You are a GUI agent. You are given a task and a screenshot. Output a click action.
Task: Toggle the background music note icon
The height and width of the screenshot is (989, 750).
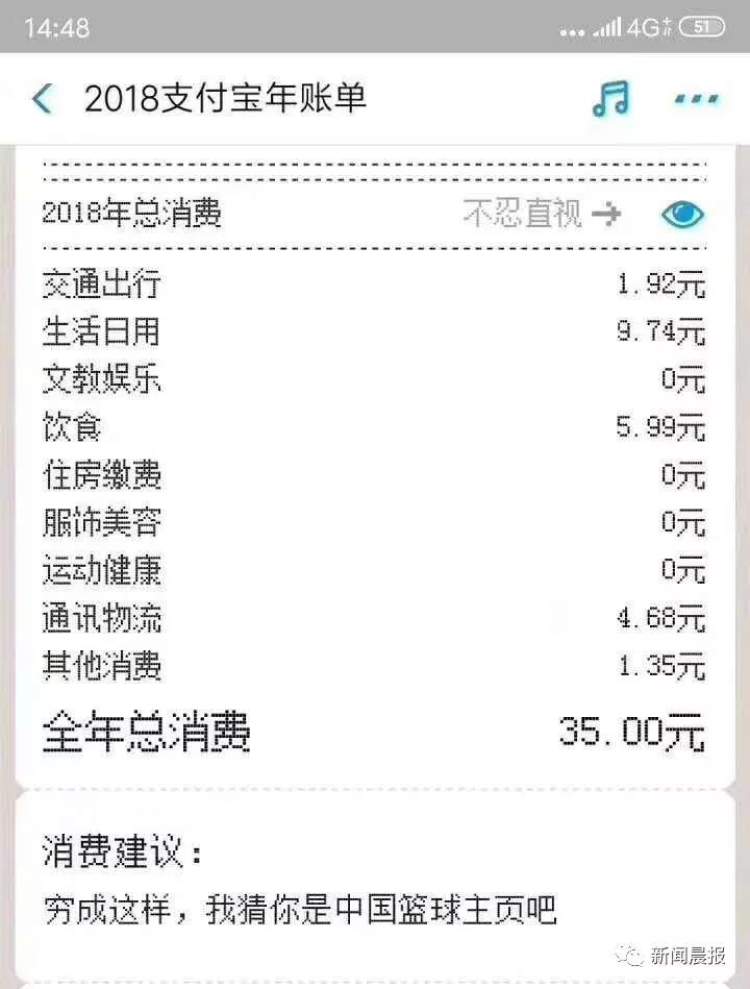click(610, 99)
